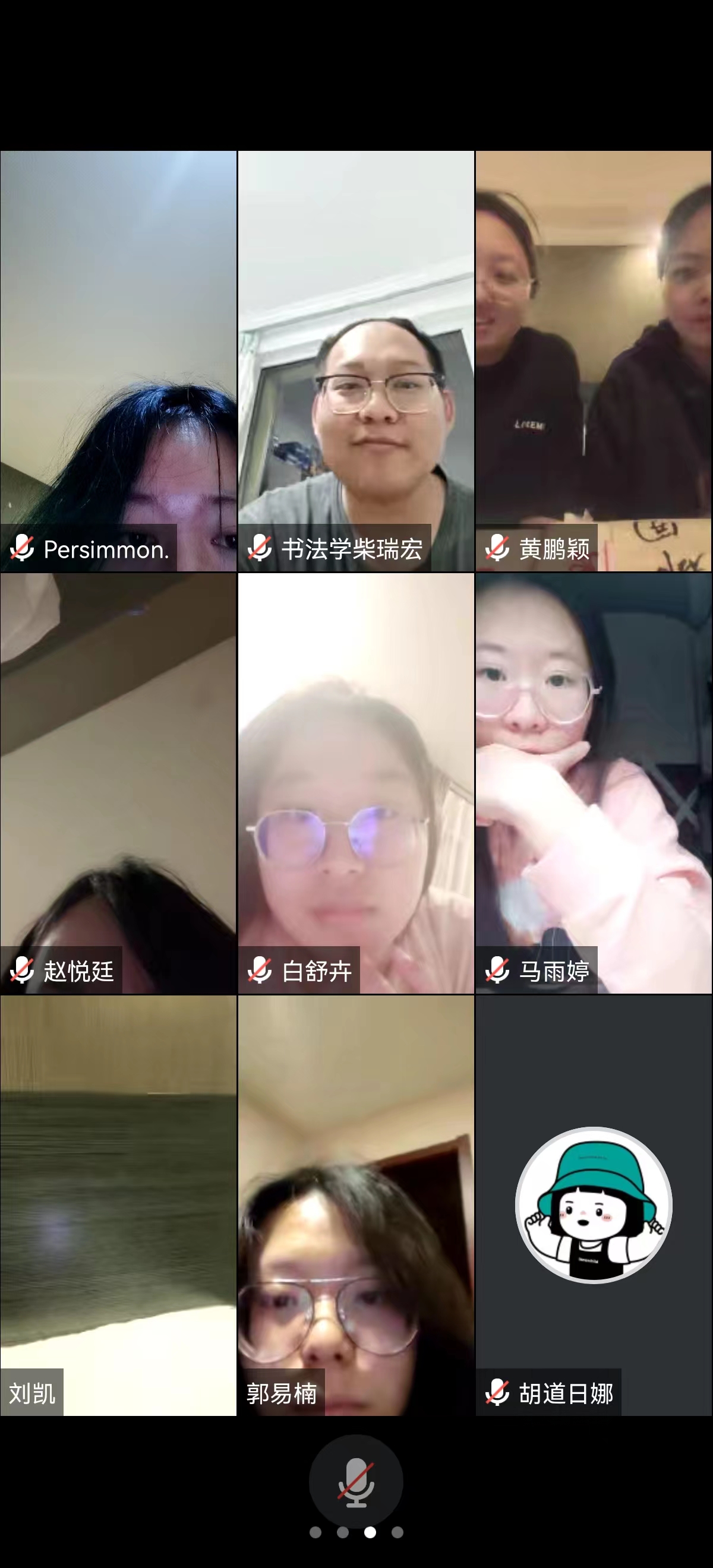Open 刘凯's video tile
Viewport: 713px width, 1568px height.
pyautogui.click(x=118, y=1205)
